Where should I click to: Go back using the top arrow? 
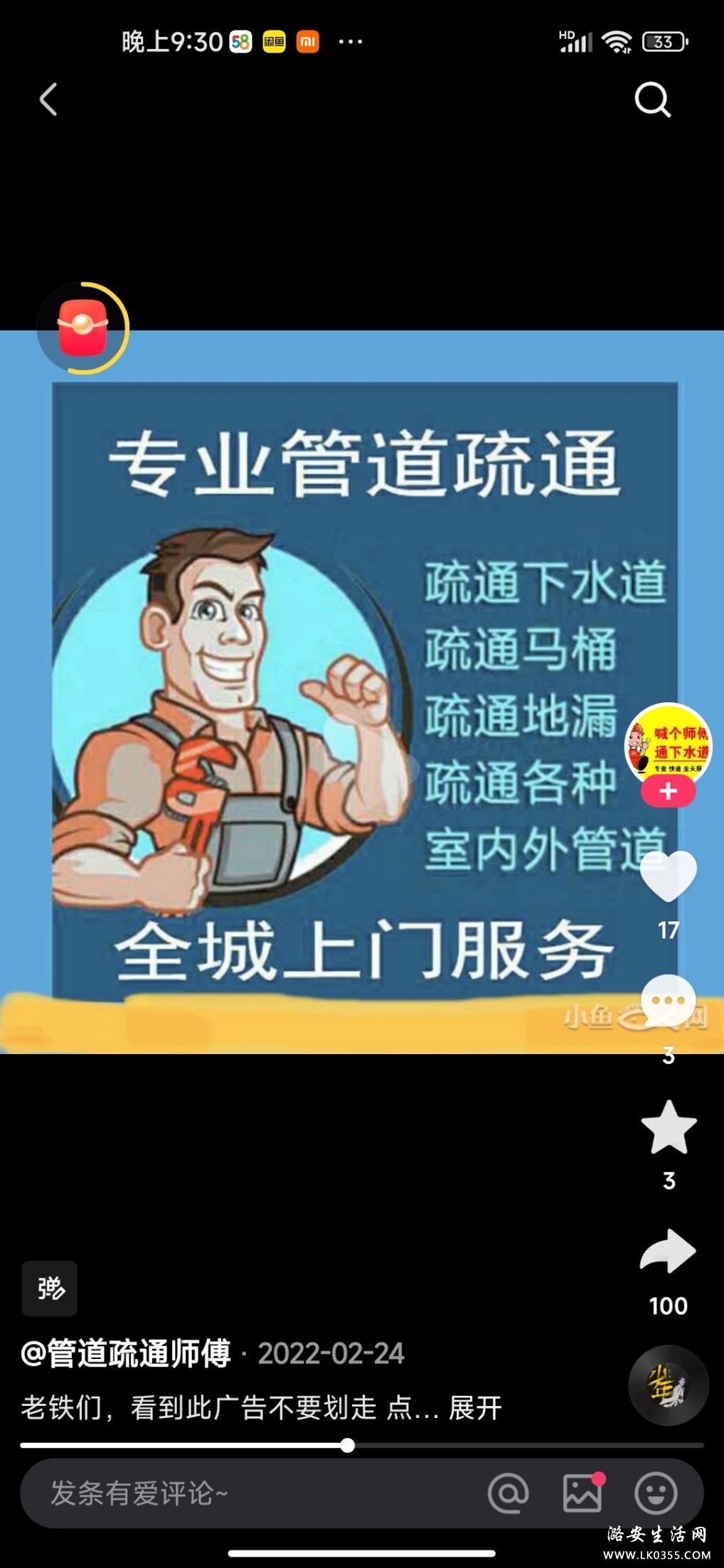[48, 99]
